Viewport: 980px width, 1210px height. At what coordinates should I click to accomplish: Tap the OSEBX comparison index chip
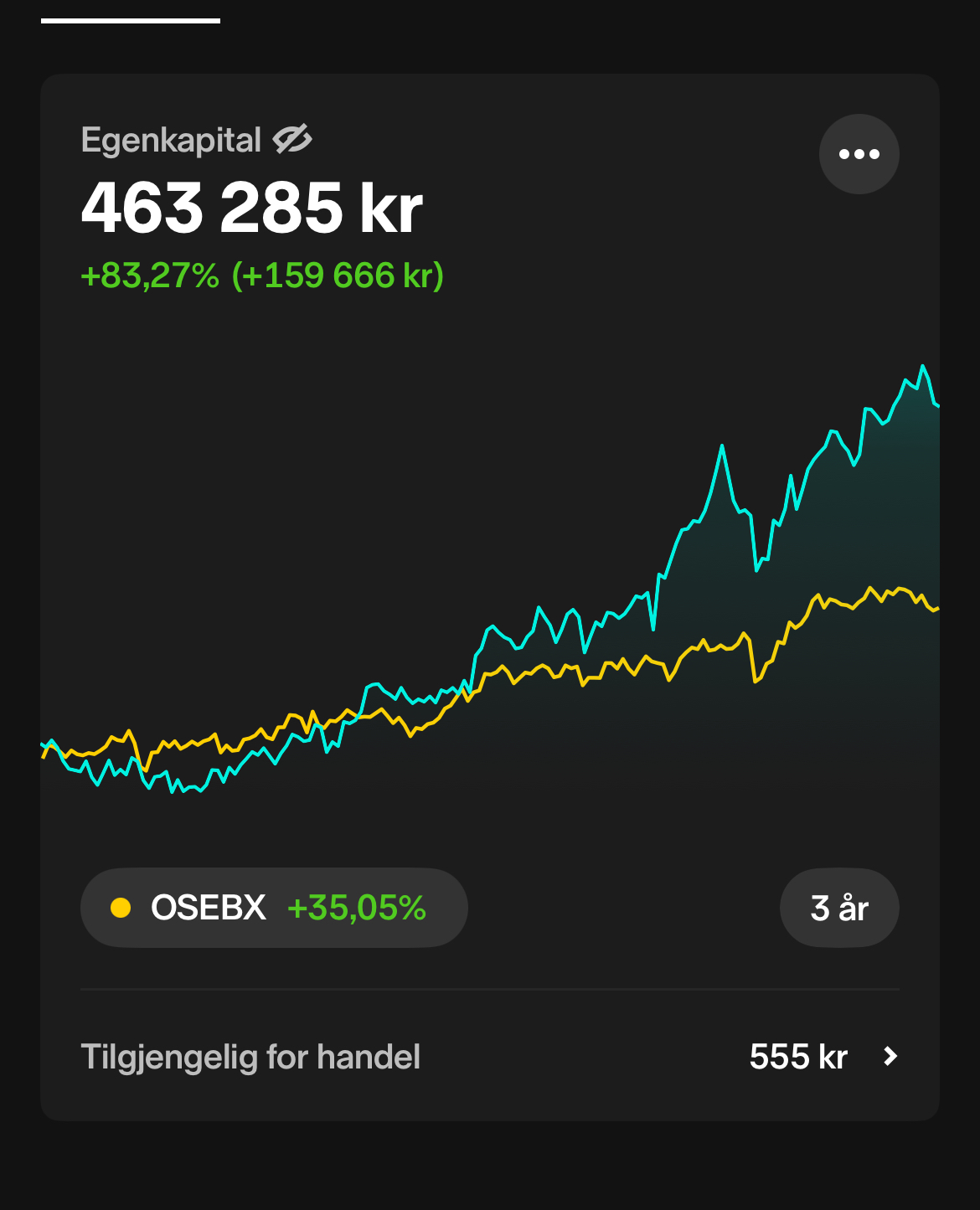(273, 908)
